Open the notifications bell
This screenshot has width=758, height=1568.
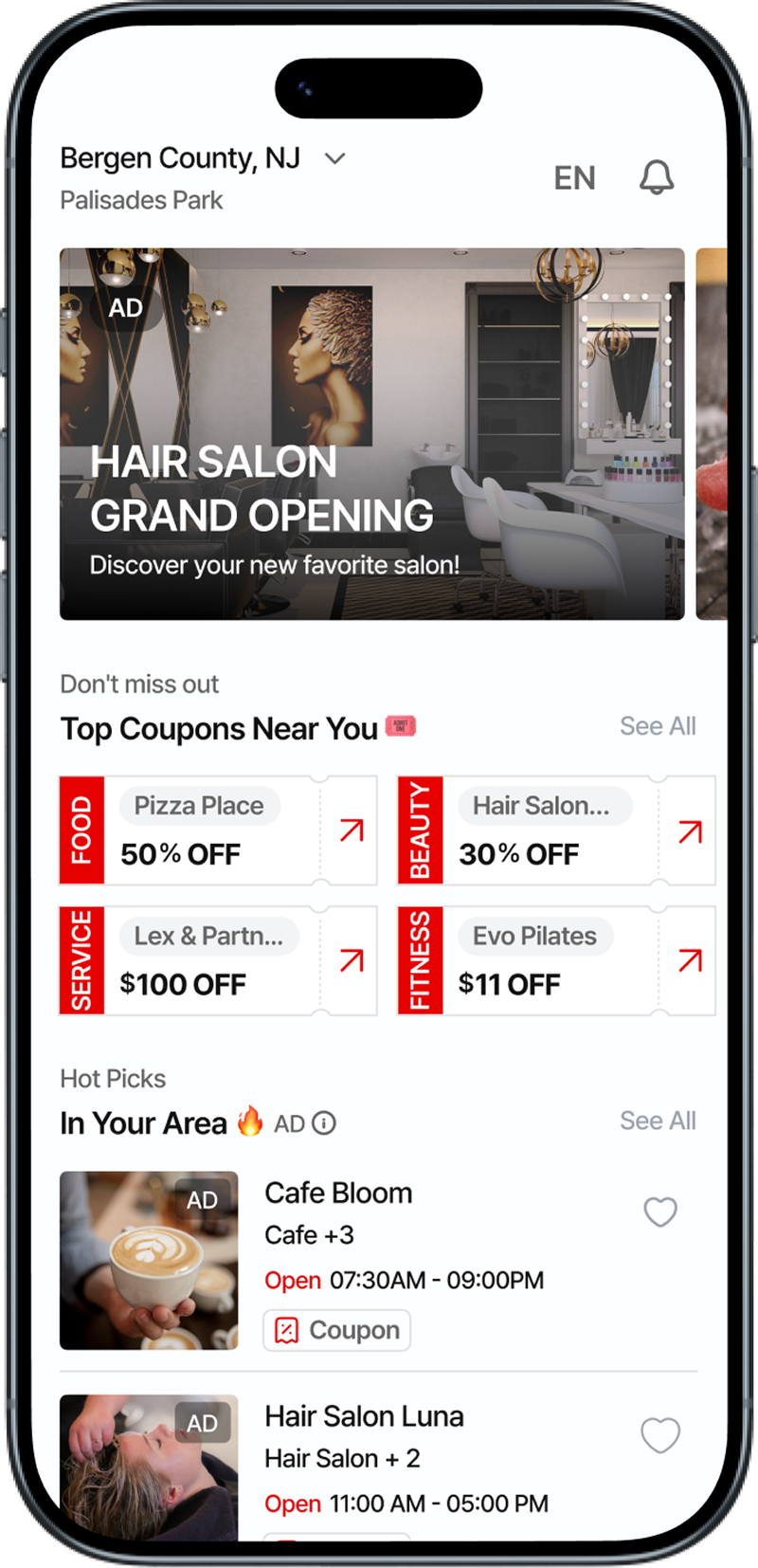(x=656, y=177)
